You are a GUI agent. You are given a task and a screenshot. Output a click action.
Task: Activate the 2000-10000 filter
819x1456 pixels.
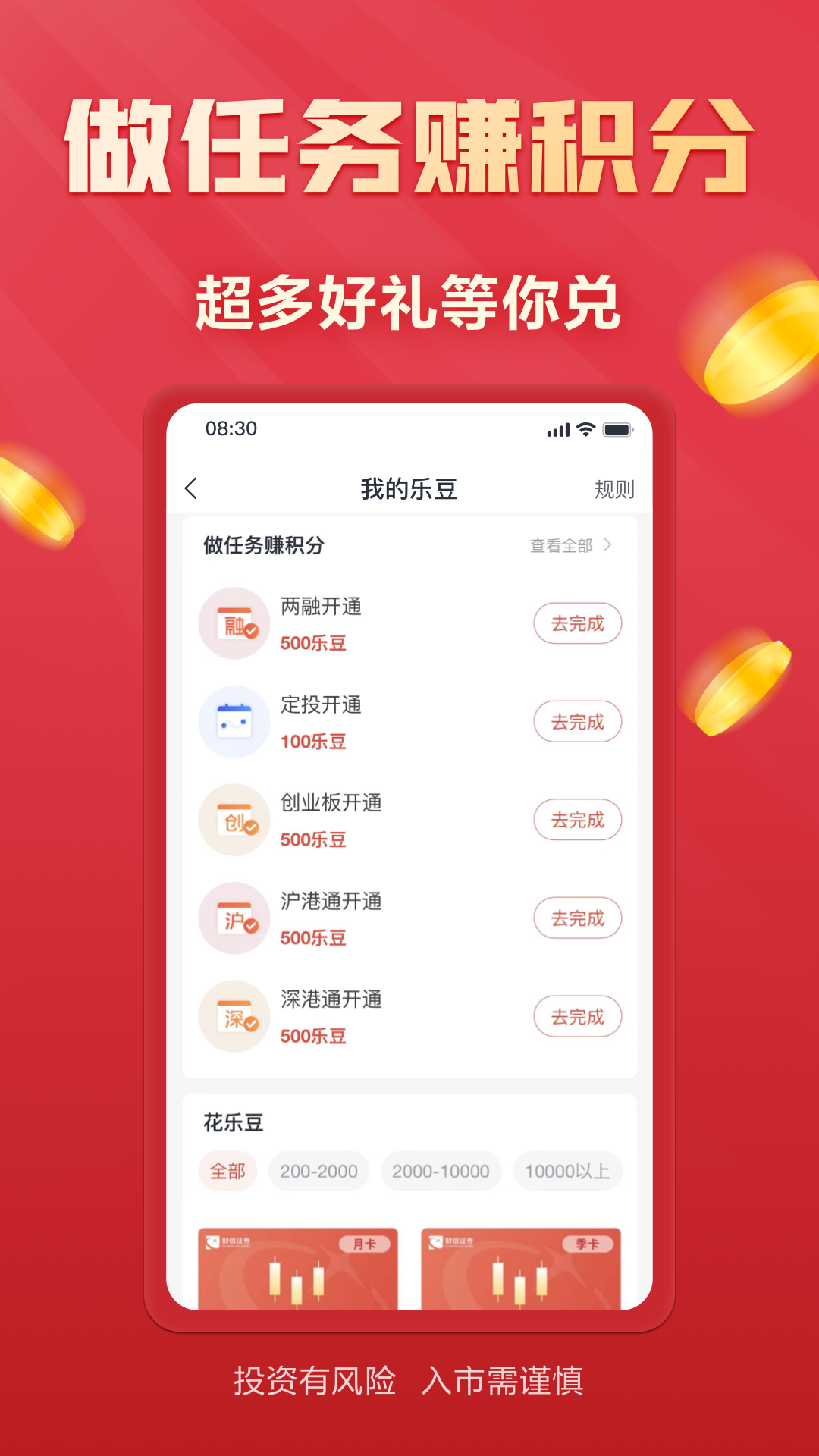tap(441, 1171)
